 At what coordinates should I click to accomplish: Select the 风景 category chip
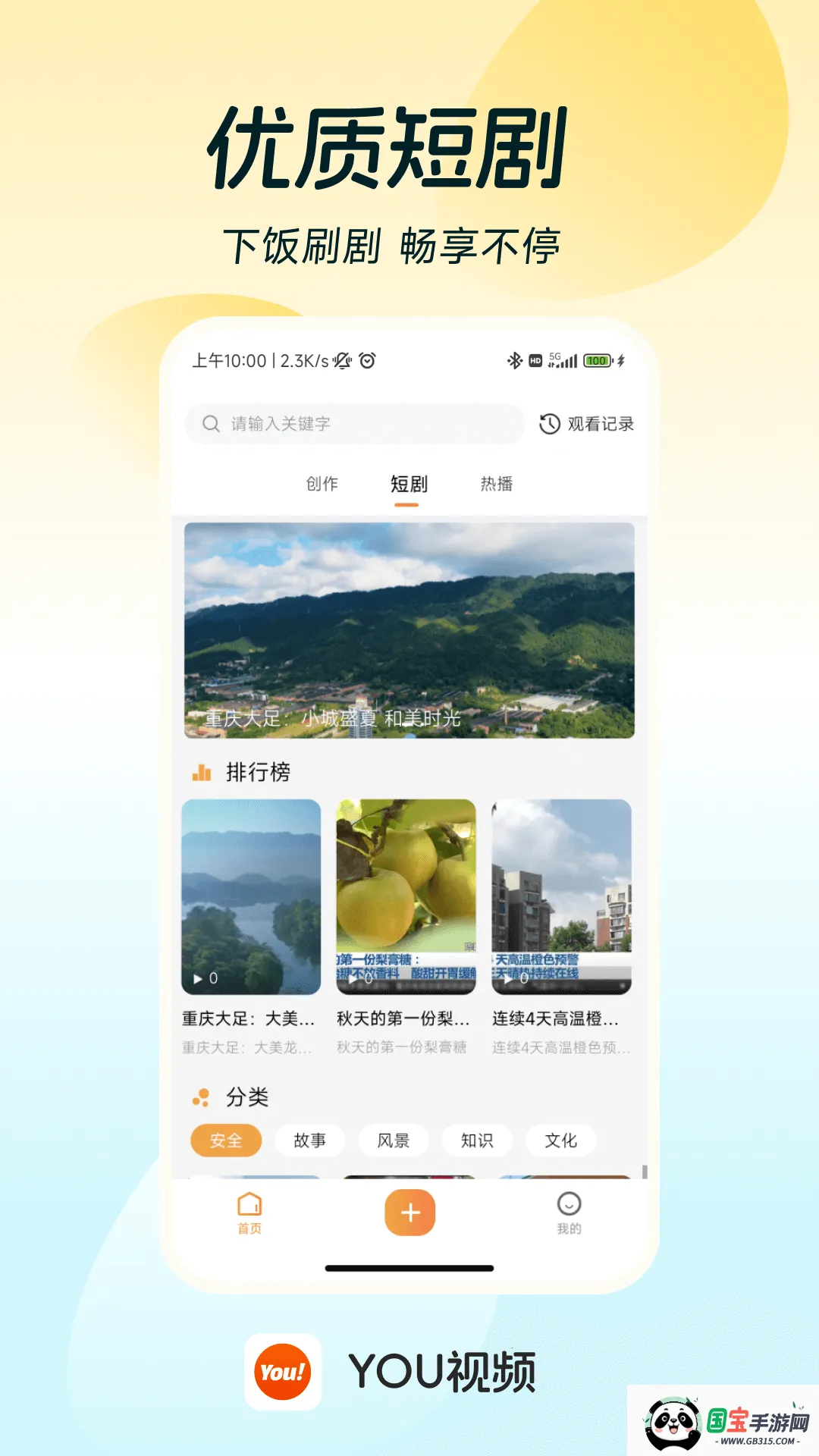click(x=394, y=1141)
